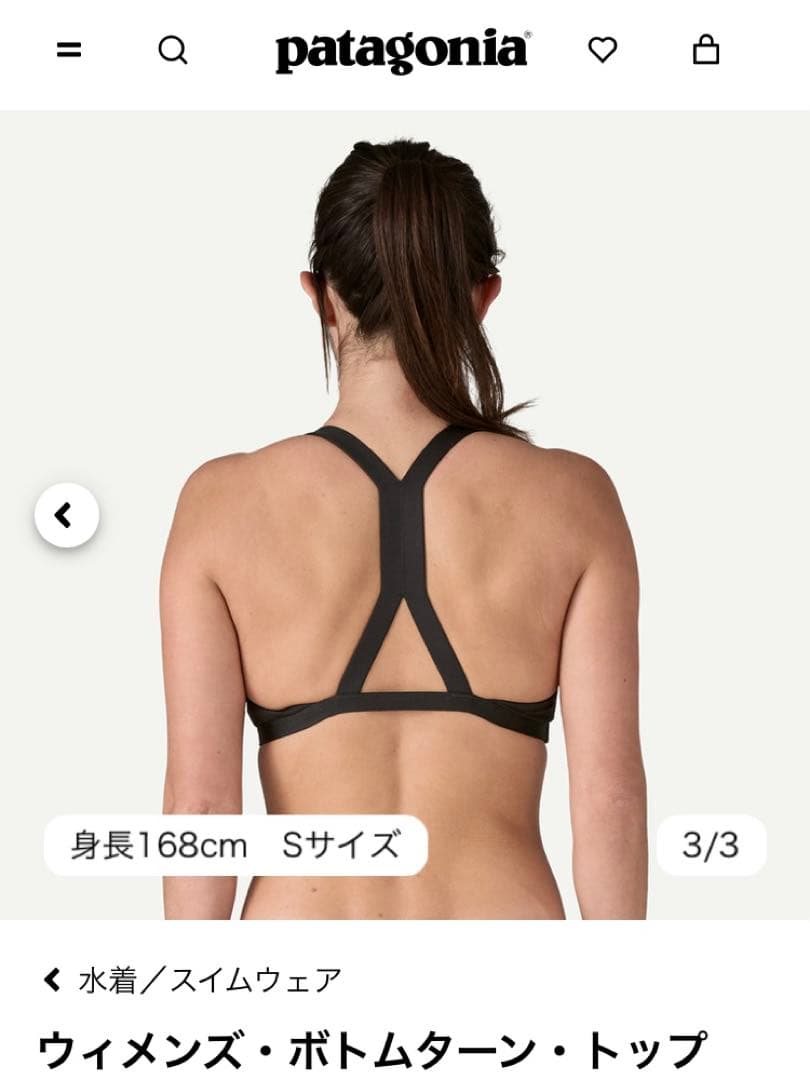This screenshot has width=810, height=1080.
Task: Open the shopping bag
Action: (706, 50)
